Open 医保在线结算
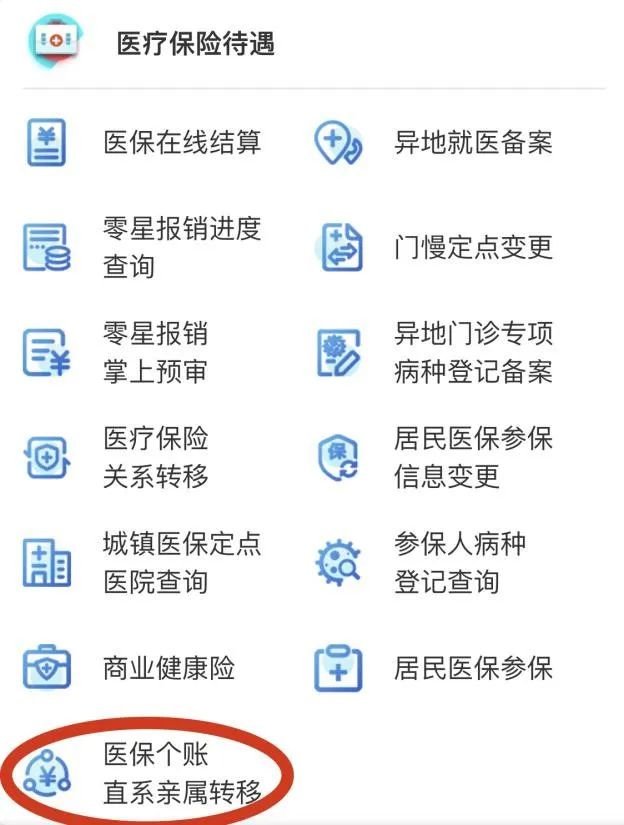624x825 pixels. (x=181, y=143)
